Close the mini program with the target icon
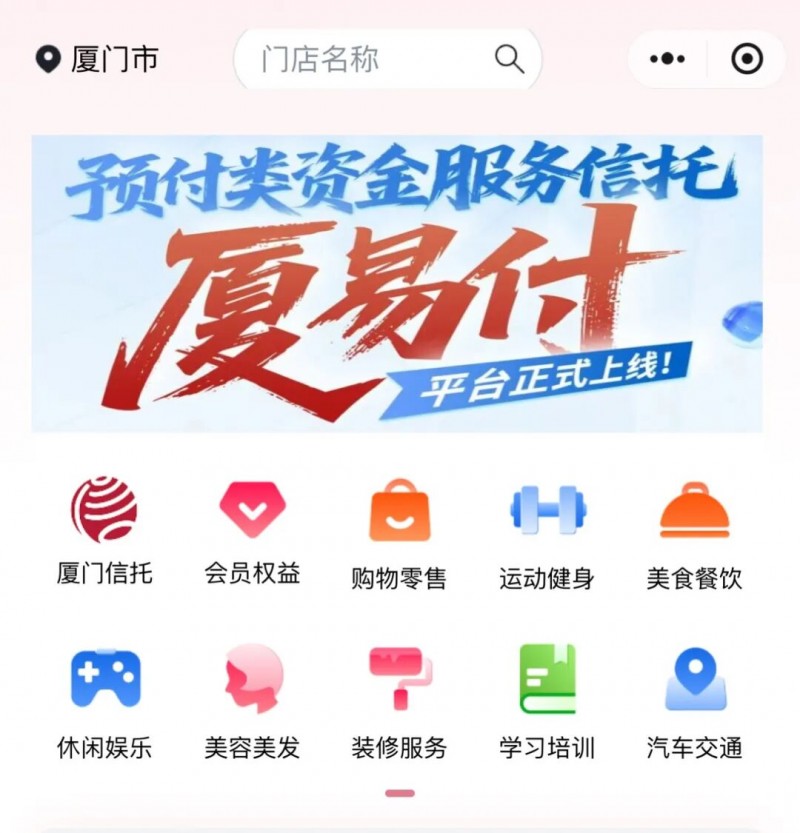This screenshot has height=833, width=800. click(746, 59)
